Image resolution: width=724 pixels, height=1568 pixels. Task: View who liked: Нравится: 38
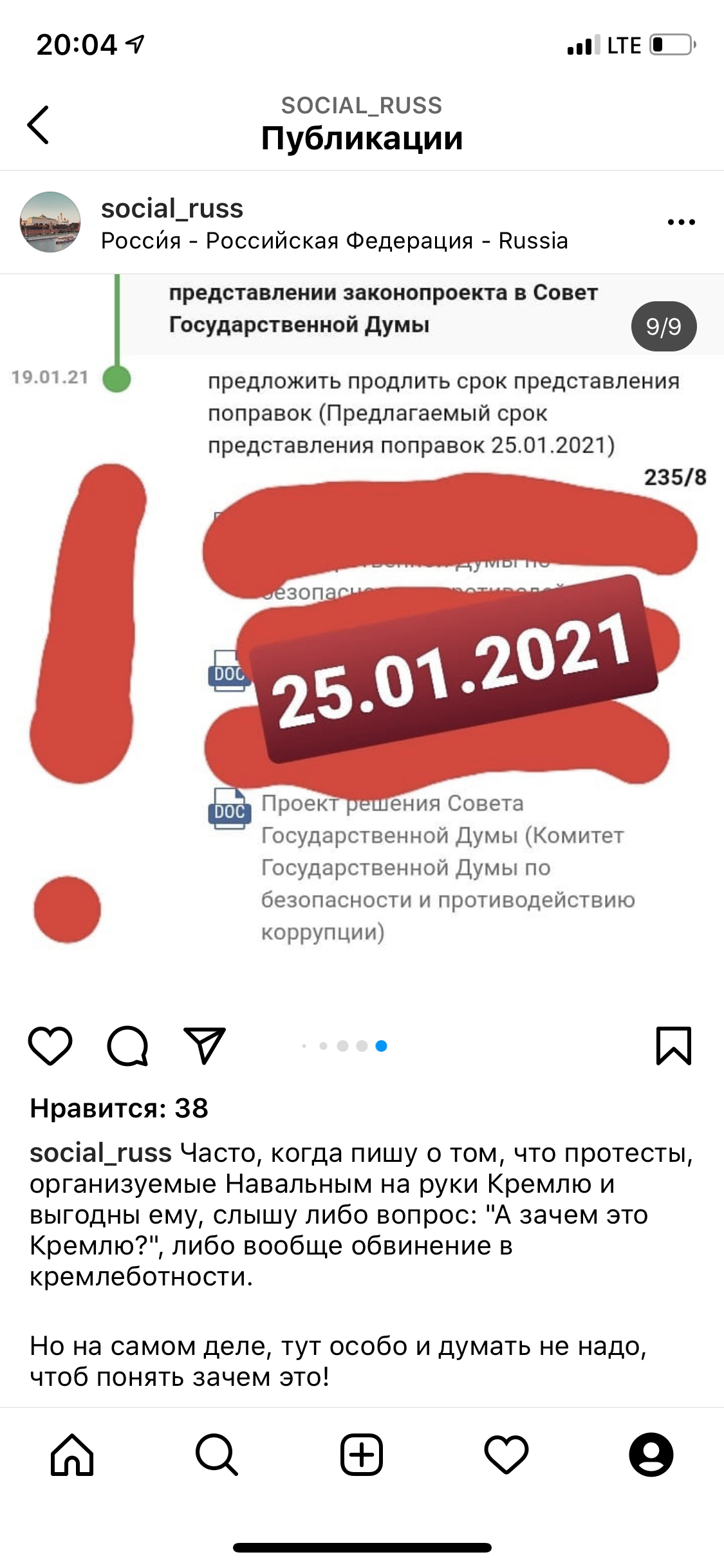coord(119,1108)
